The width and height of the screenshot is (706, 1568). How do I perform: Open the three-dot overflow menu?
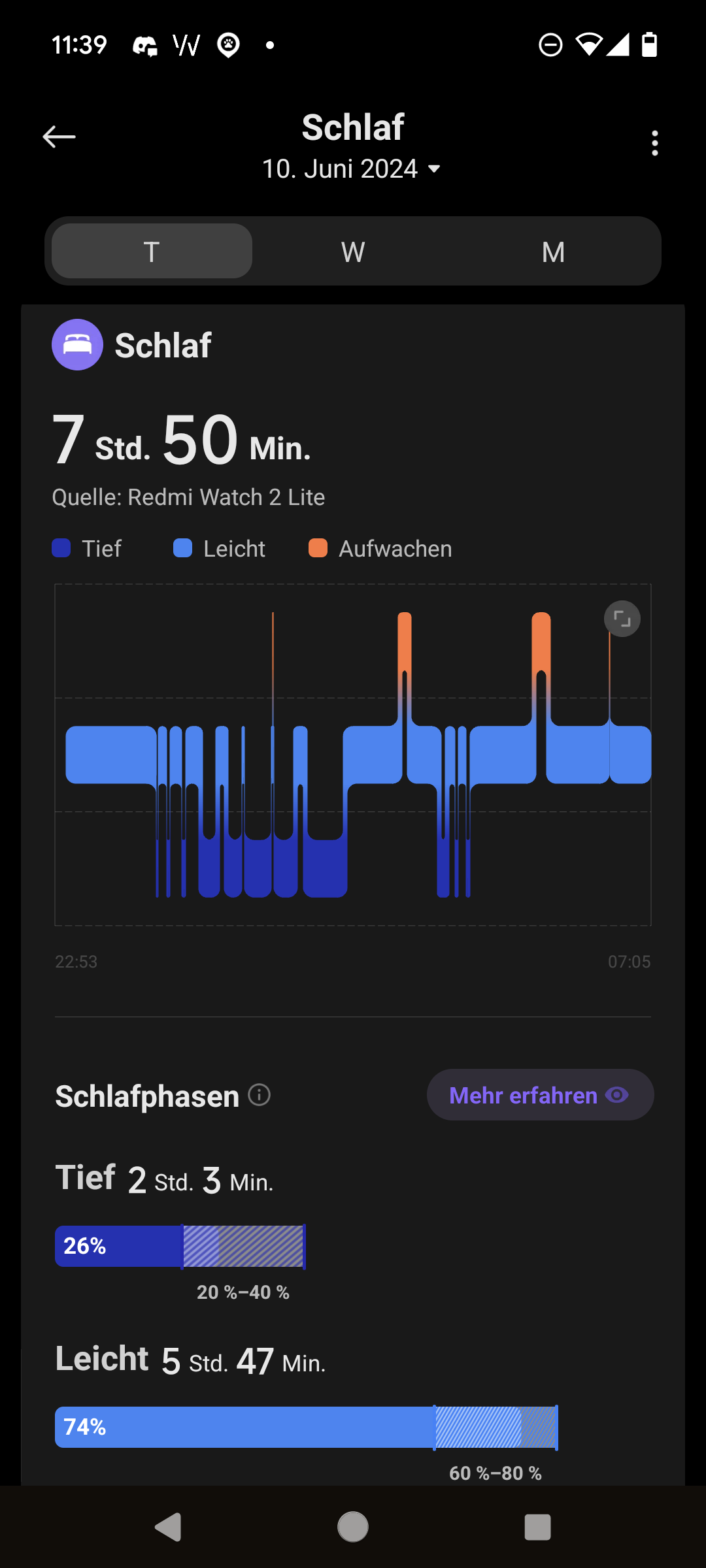[654, 143]
